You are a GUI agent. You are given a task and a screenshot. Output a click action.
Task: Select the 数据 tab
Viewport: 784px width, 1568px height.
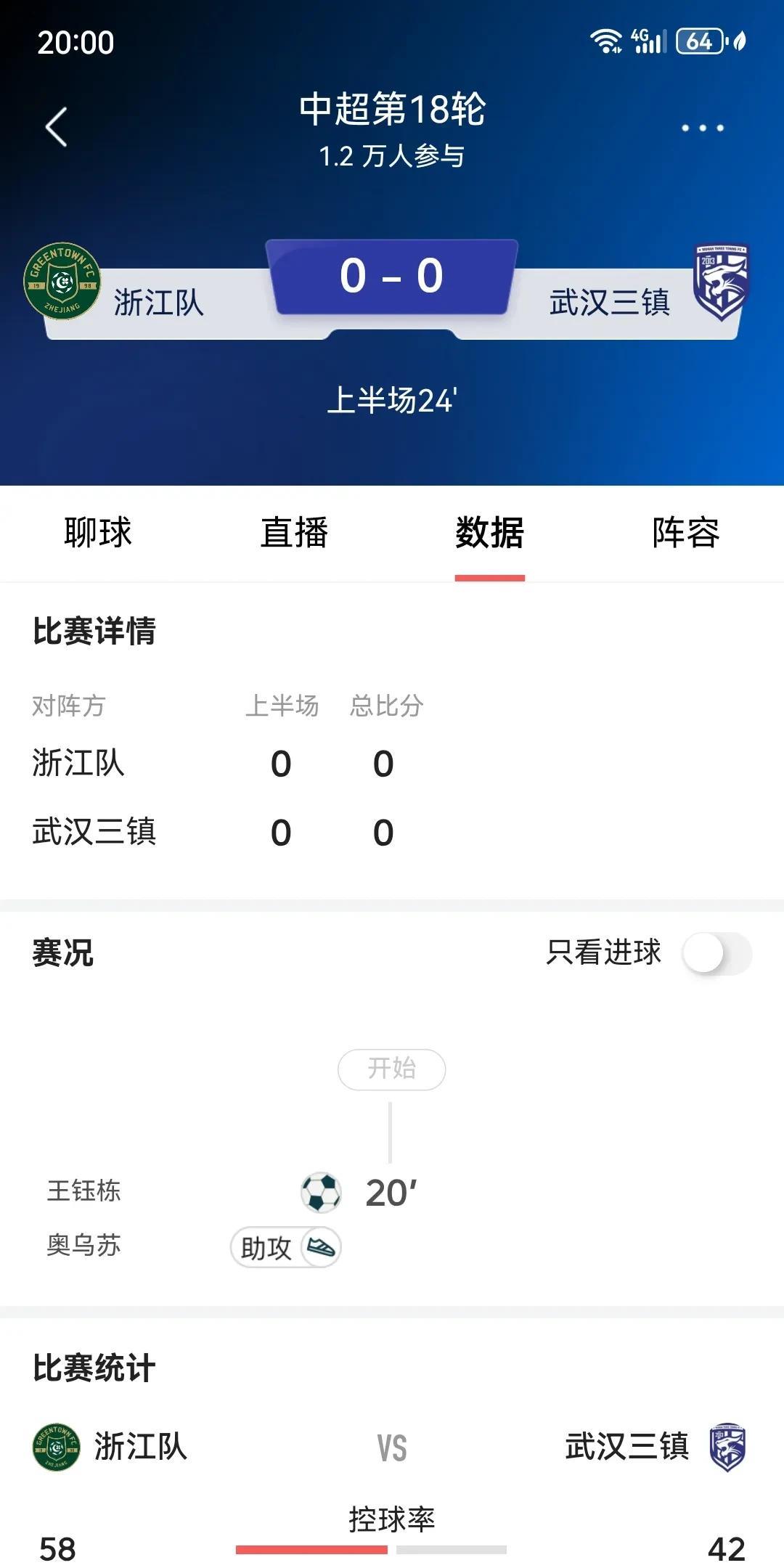click(x=490, y=532)
